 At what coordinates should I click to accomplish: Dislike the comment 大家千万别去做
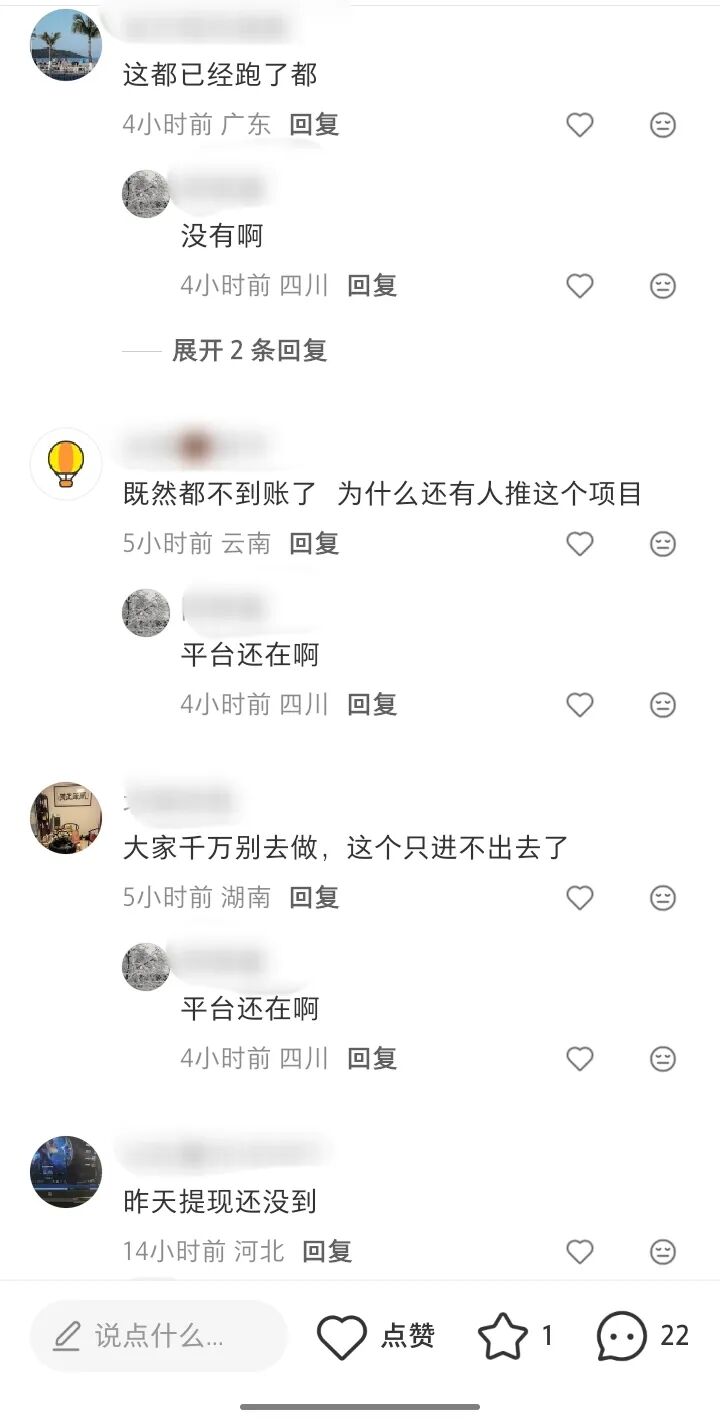point(663,898)
